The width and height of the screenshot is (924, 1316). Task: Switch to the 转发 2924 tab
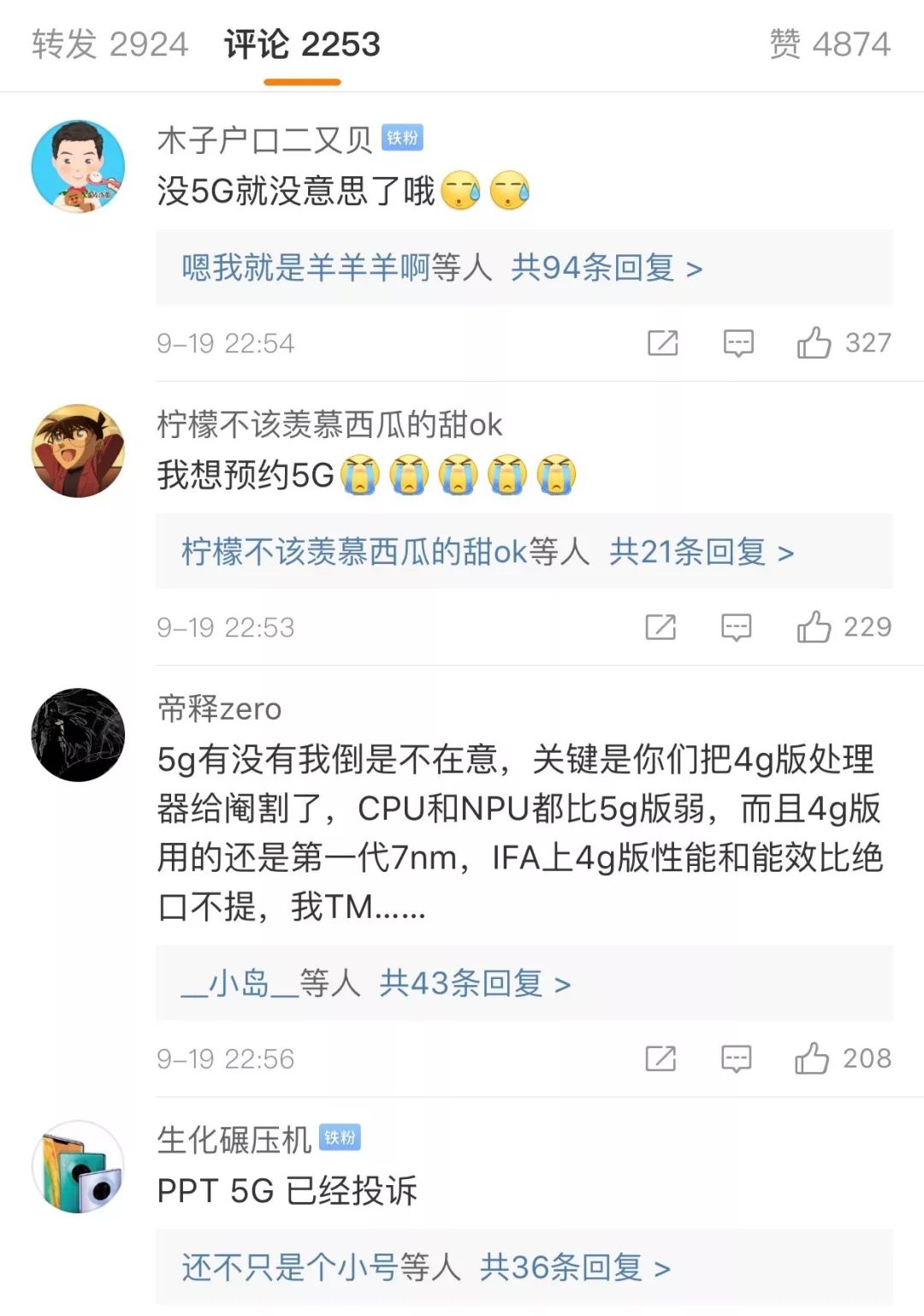coord(110,44)
